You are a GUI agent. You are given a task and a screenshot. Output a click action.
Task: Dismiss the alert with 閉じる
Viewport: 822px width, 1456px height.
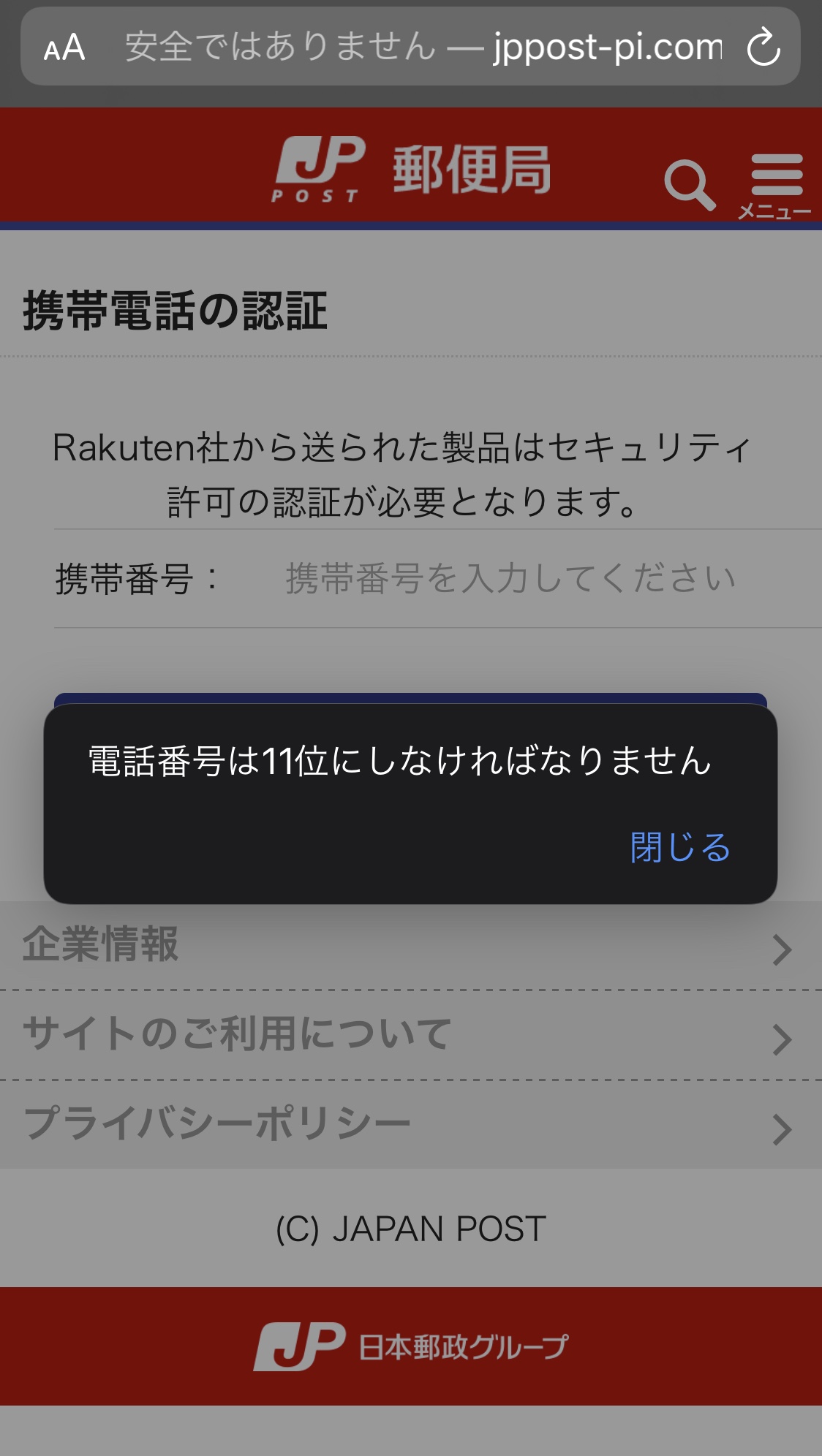point(680,847)
